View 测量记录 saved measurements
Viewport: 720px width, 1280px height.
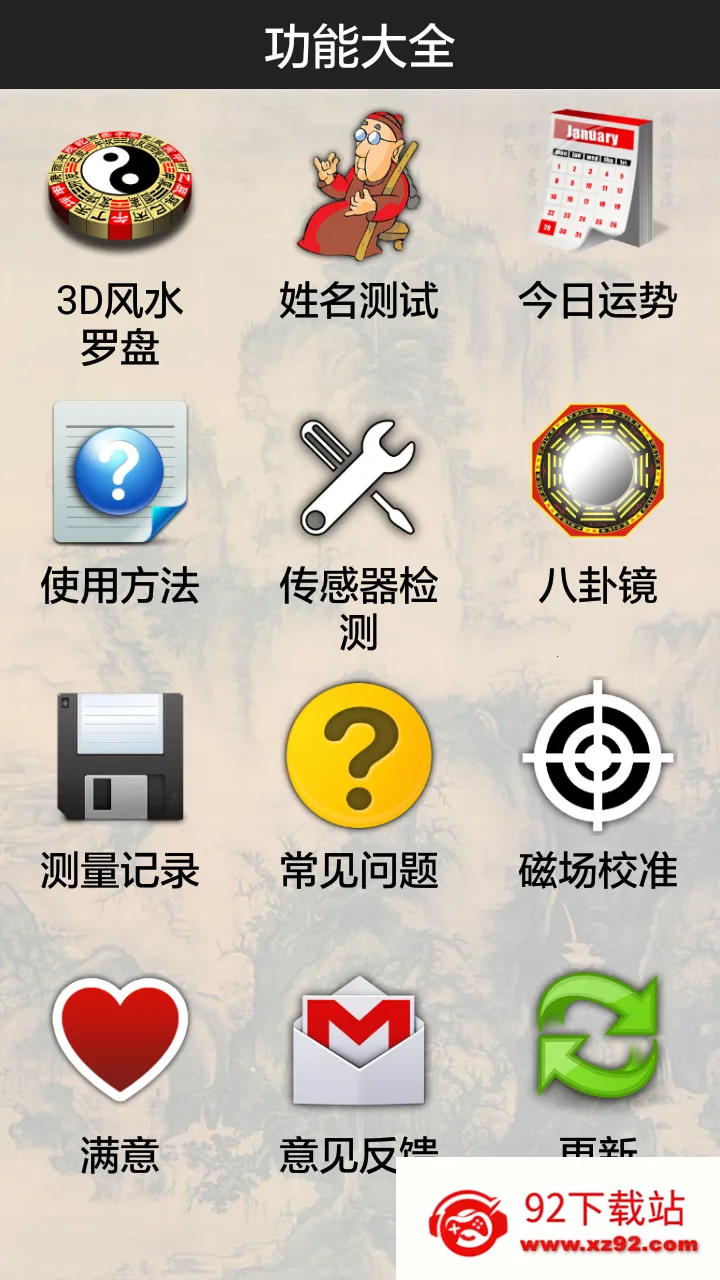coord(120,757)
